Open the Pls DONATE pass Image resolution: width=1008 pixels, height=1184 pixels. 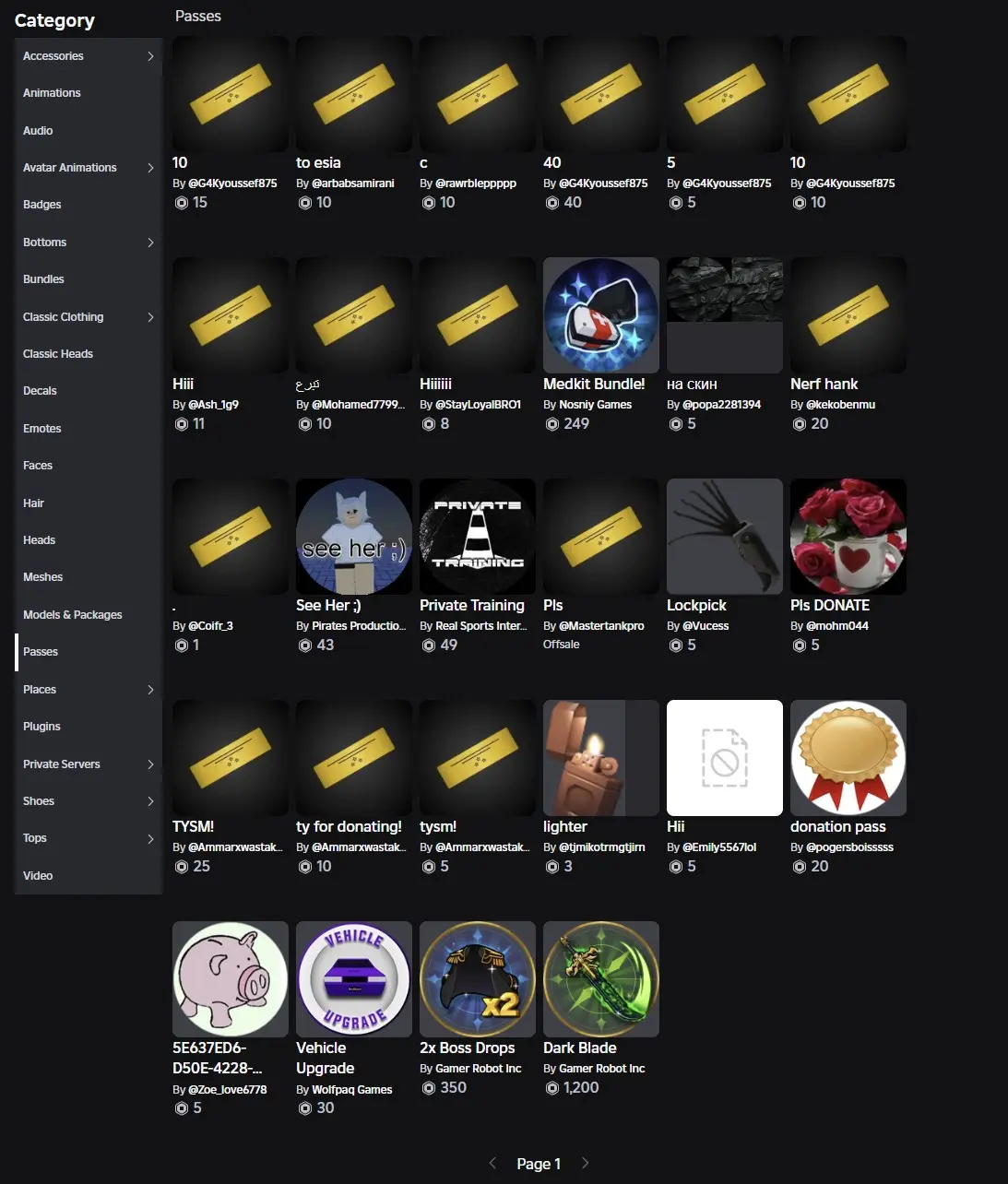pos(848,537)
